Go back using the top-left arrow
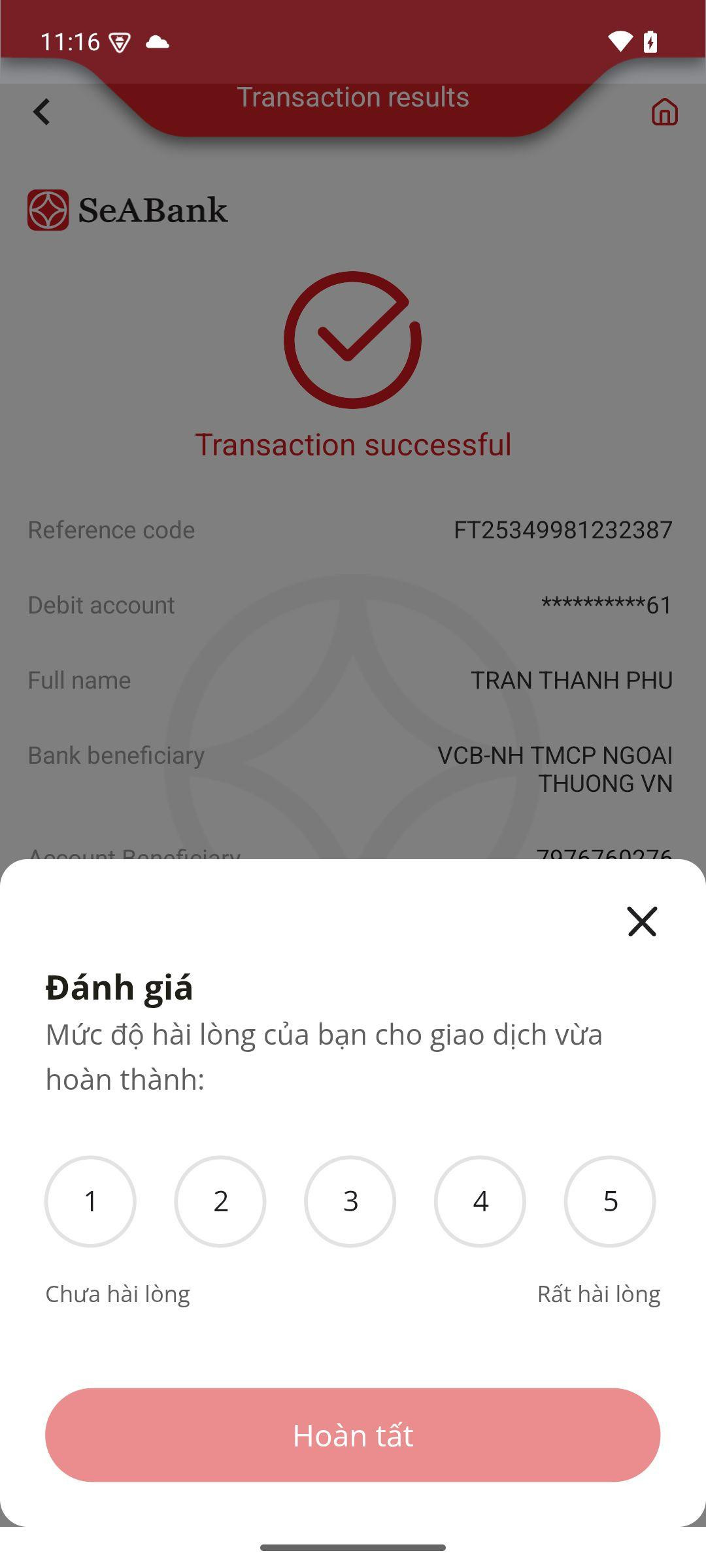Image resolution: width=706 pixels, height=1568 pixels. [x=42, y=112]
